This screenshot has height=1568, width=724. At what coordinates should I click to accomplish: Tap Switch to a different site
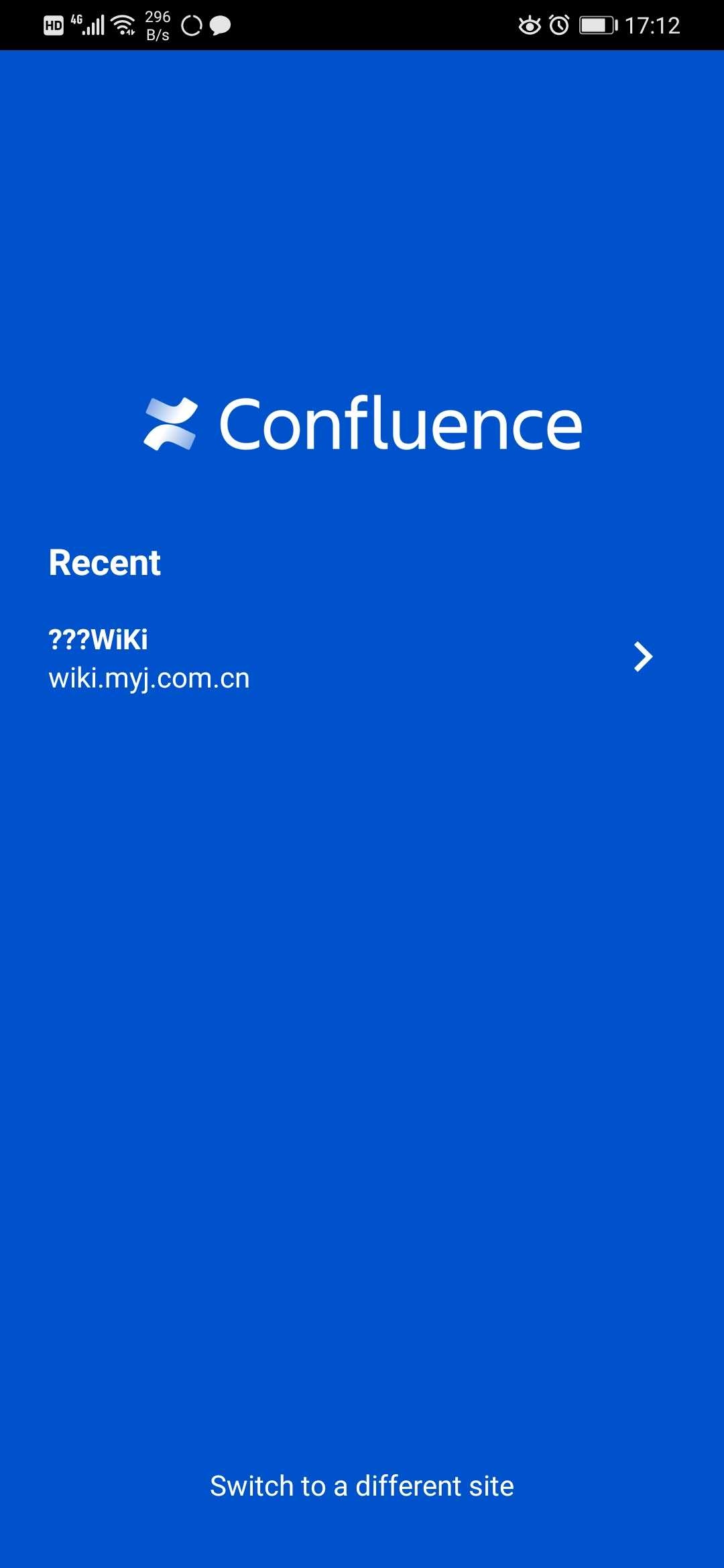[x=362, y=1486]
